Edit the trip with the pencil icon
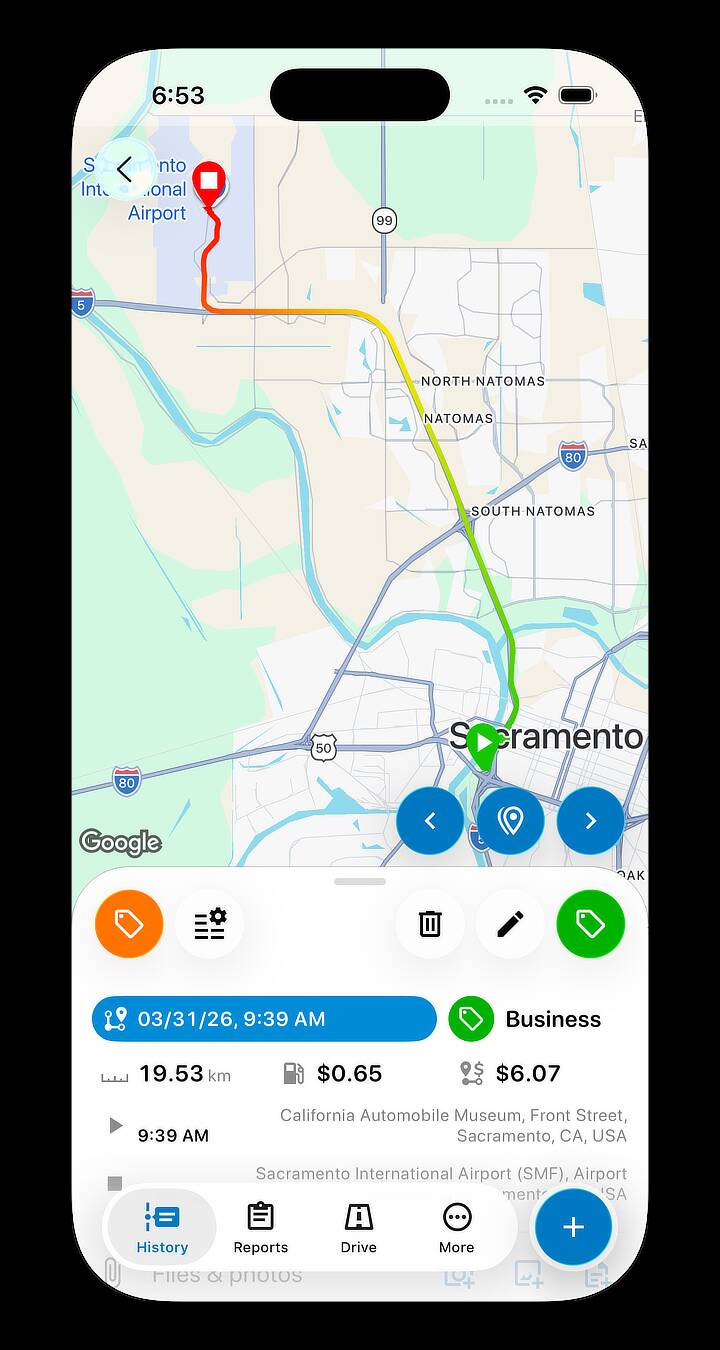 tap(510, 923)
